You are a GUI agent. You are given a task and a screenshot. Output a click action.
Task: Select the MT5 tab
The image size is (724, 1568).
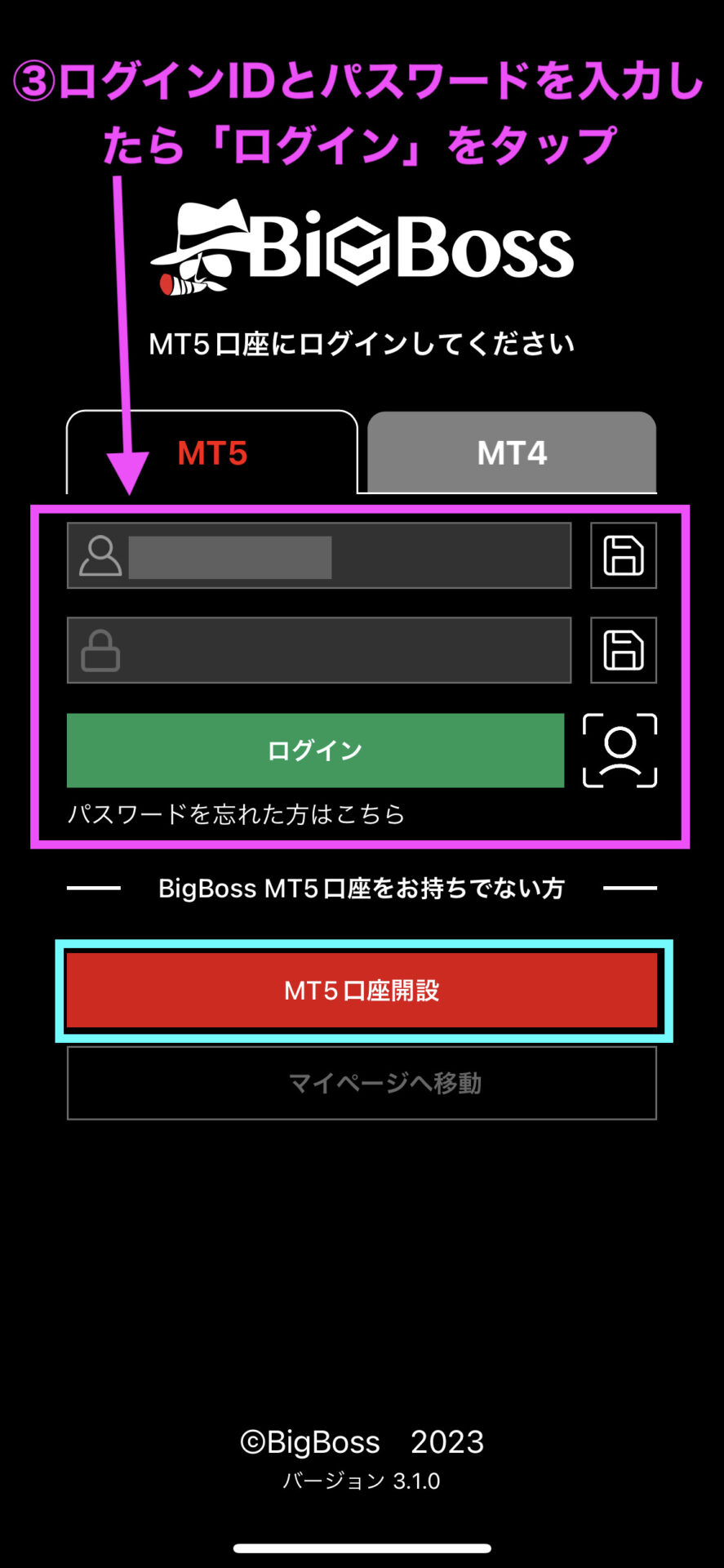(211, 452)
